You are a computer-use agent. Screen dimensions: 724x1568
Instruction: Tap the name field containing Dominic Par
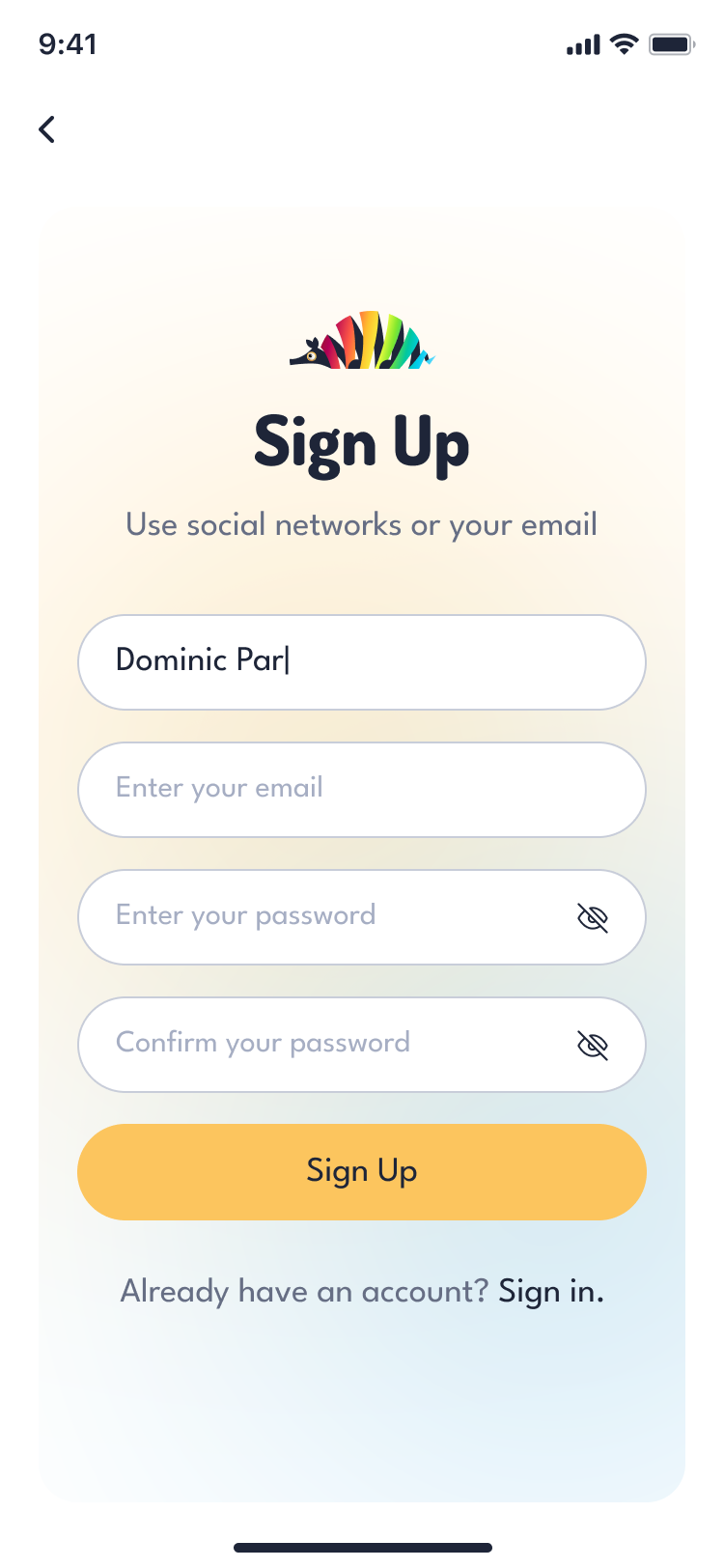tap(361, 662)
